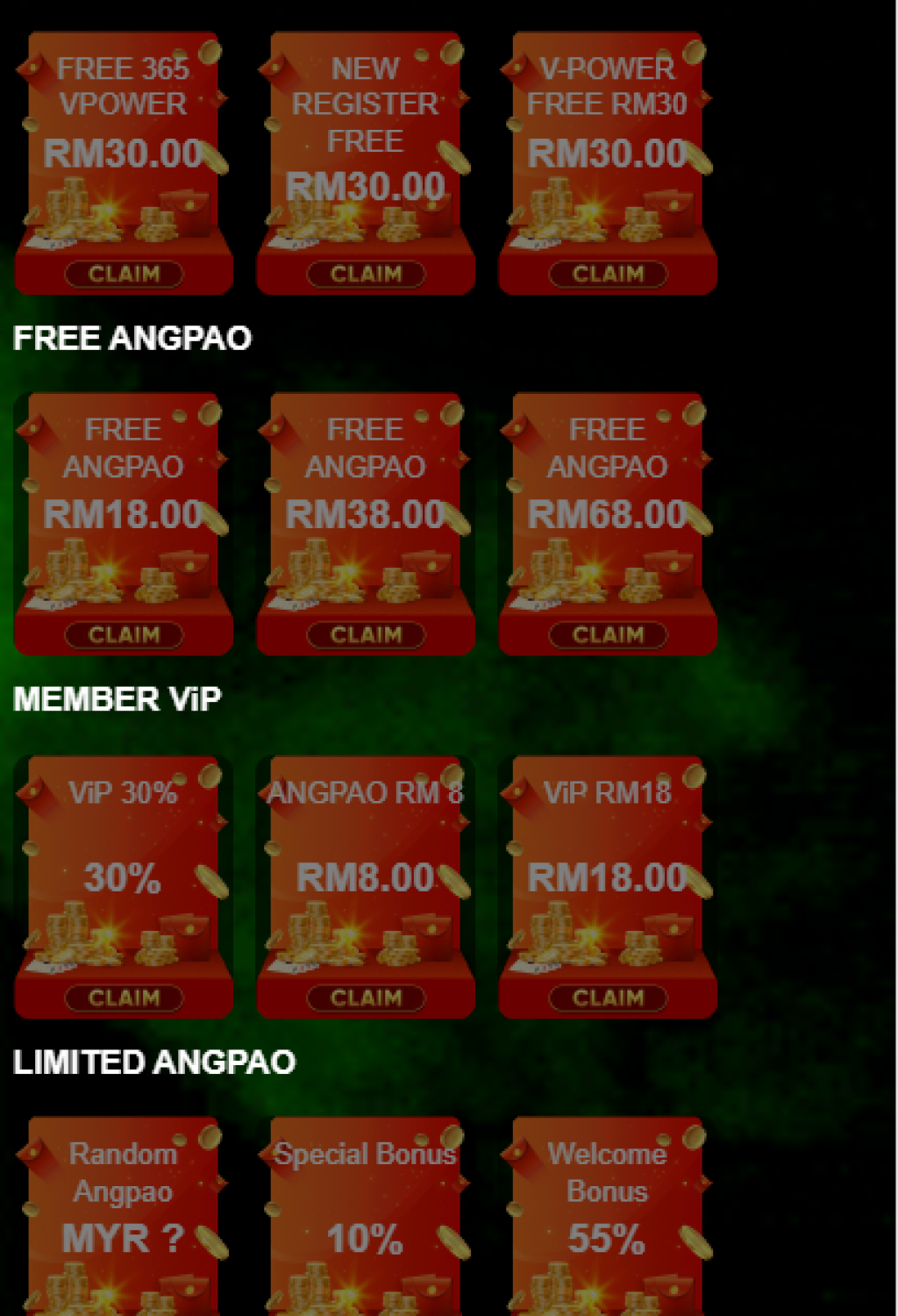Claim the NEW REGISTER FREE RM30.00 offer
898x1316 pixels.
366,274
